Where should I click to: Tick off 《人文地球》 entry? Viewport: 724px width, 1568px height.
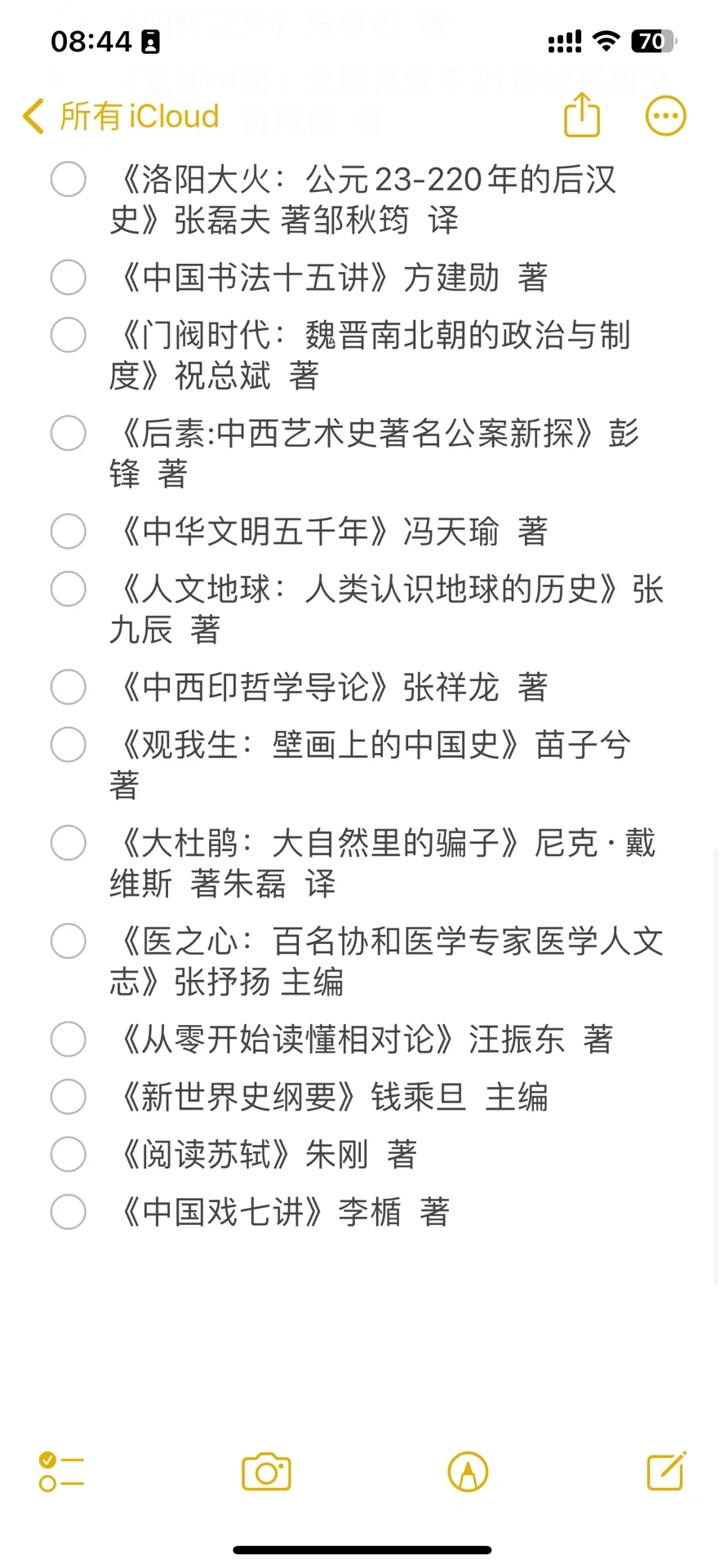[x=69, y=589]
